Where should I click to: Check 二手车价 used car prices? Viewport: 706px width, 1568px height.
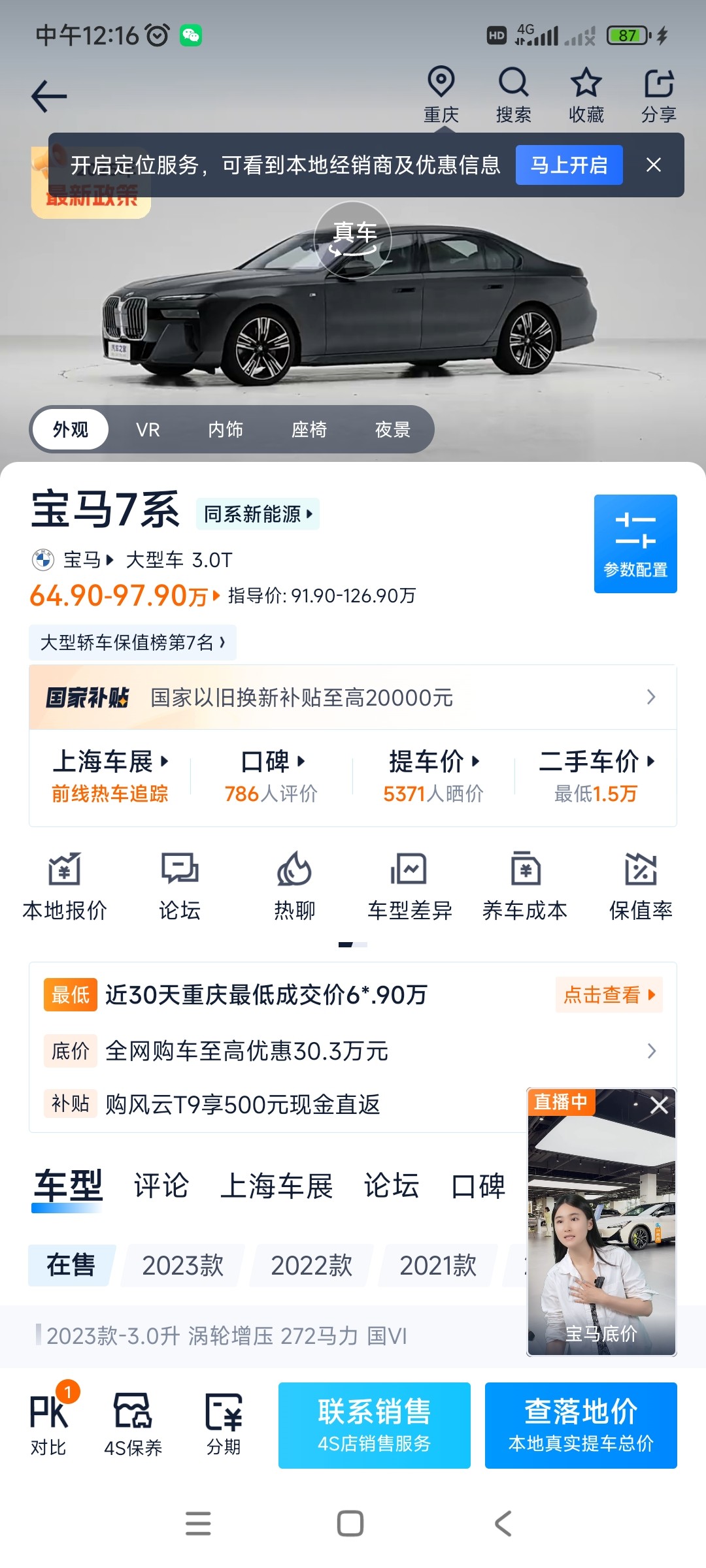(x=596, y=777)
